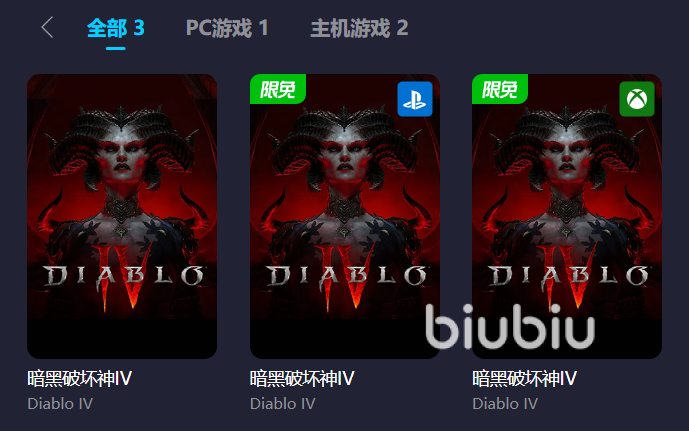This screenshot has height=431, width=689.
Task: Open the Xbox Diablo IV card
Action: [x=567, y=216]
